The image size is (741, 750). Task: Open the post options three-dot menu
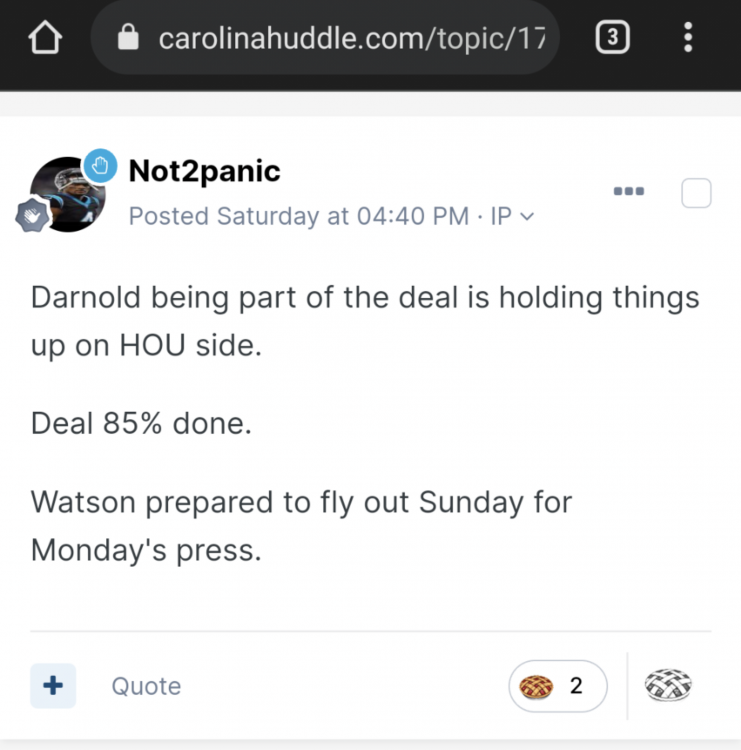tap(629, 192)
